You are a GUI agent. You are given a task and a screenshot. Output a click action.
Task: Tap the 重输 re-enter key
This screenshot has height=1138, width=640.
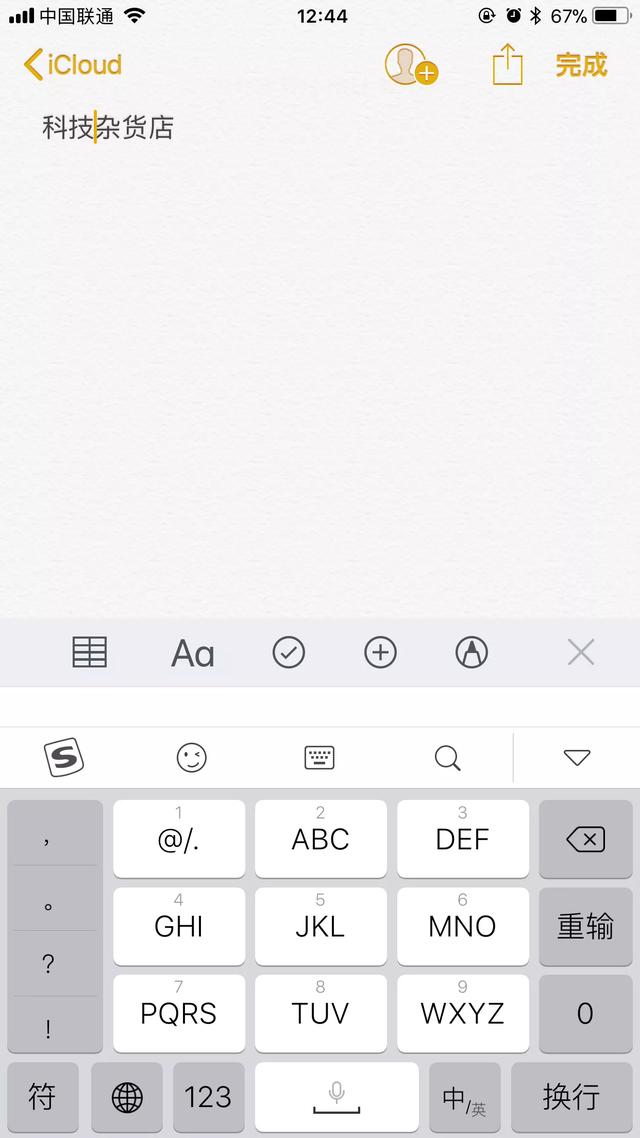[x=586, y=927]
